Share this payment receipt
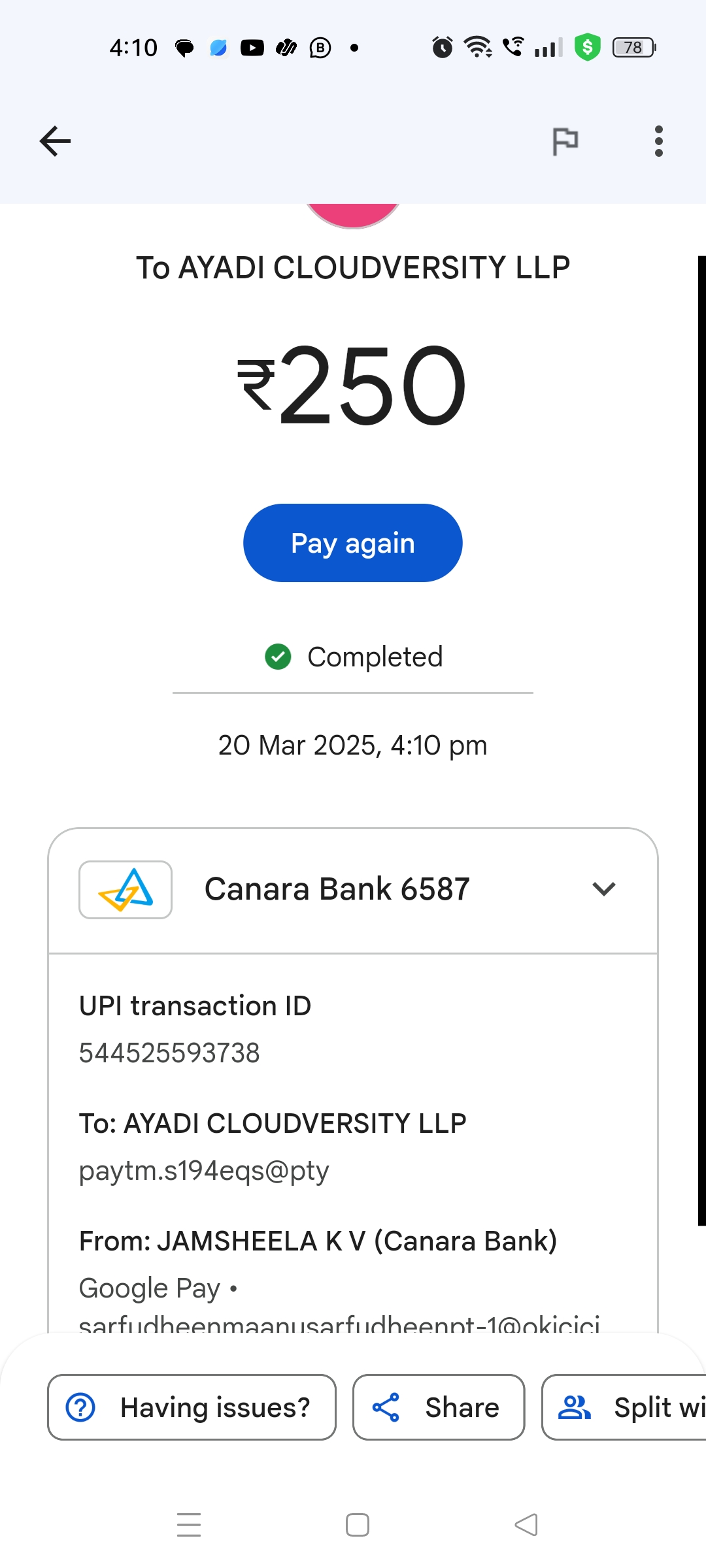706x1568 pixels. [x=439, y=1407]
